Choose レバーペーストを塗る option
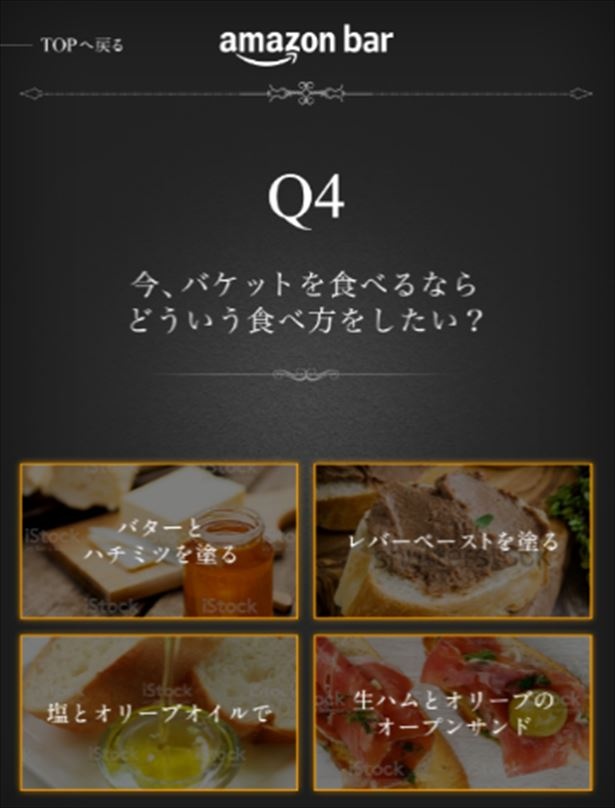 453,540
